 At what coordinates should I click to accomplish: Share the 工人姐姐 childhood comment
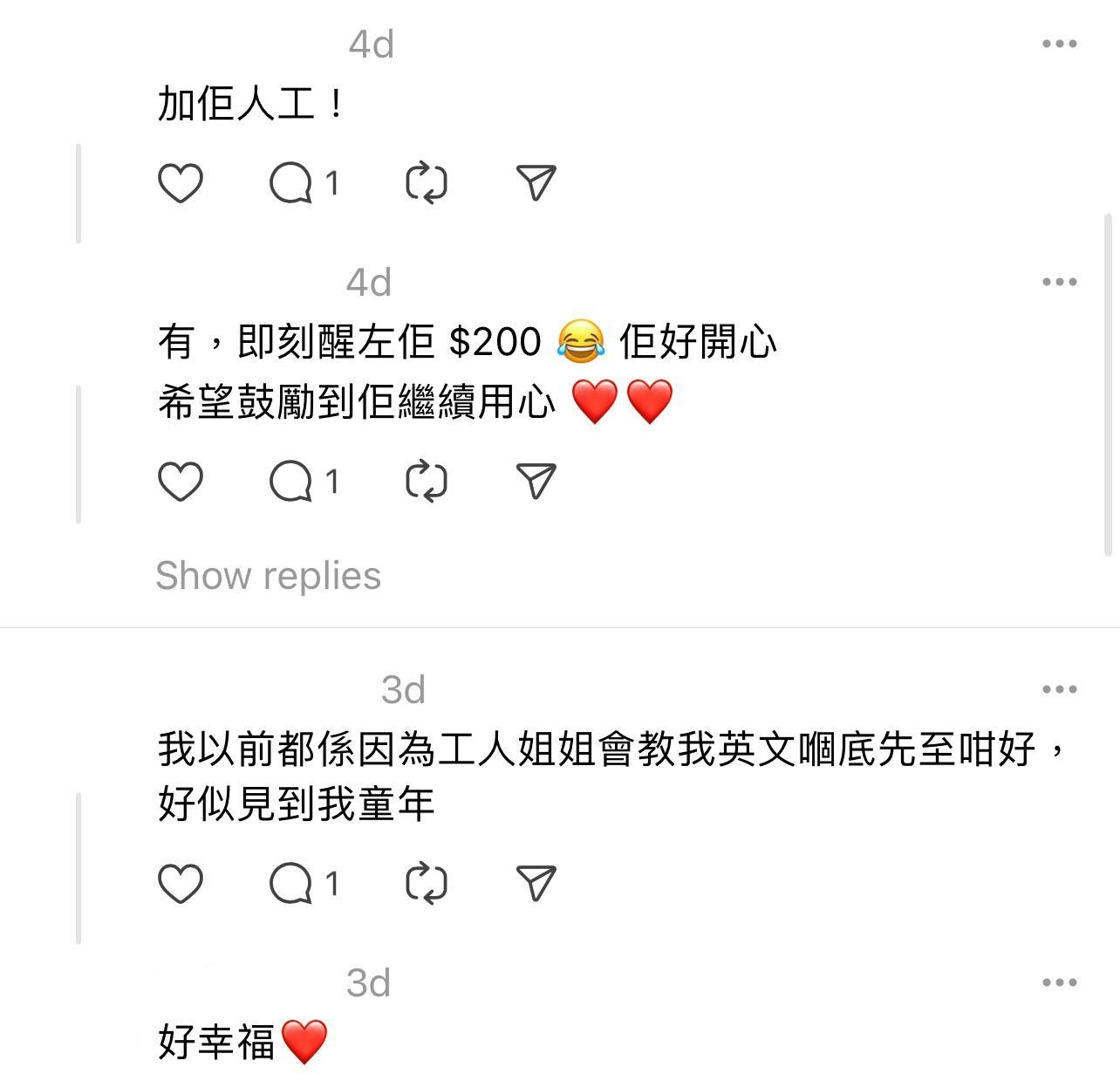pyautogui.click(x=536, y=883)
